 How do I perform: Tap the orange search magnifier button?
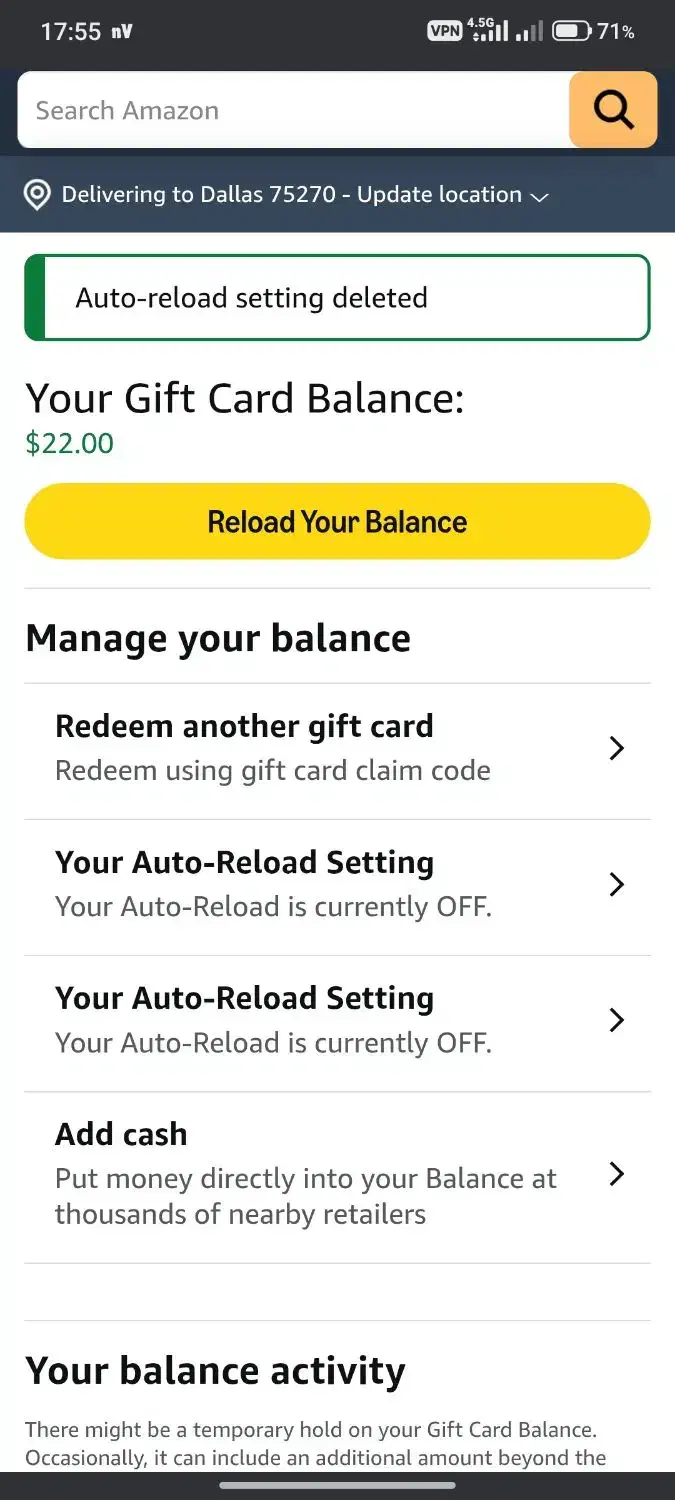point(613,110)
